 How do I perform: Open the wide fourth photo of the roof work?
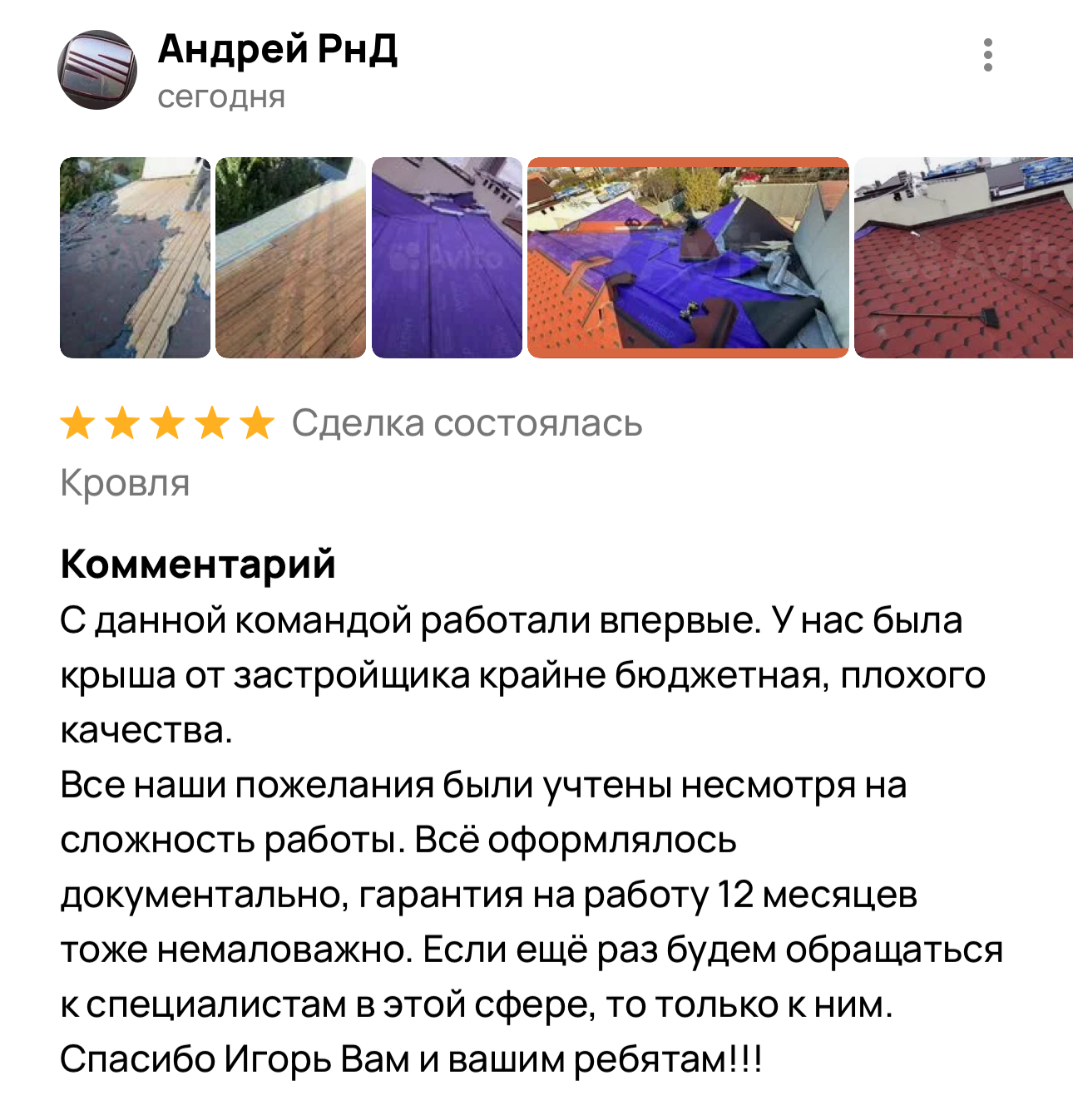688,258
